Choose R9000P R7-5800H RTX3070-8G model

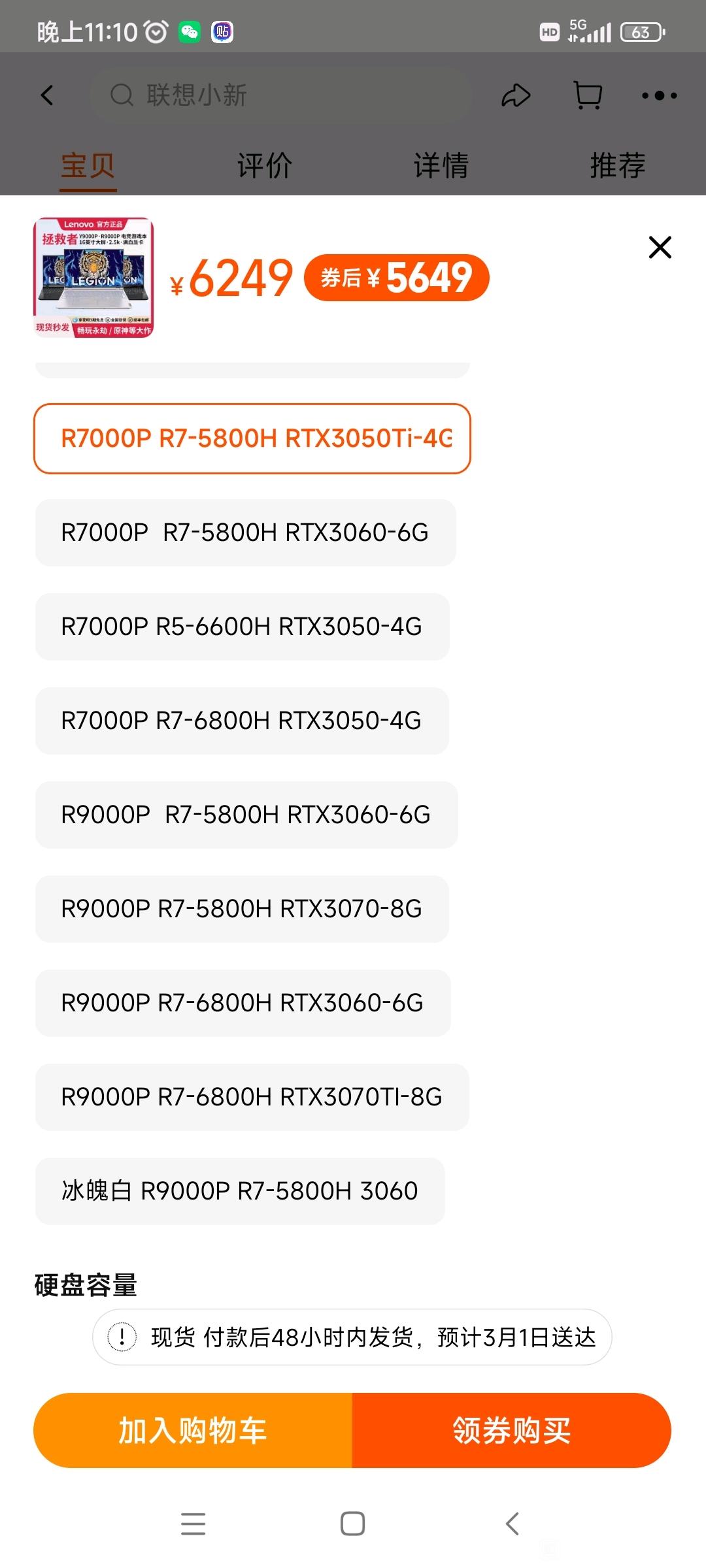[242, 909]
